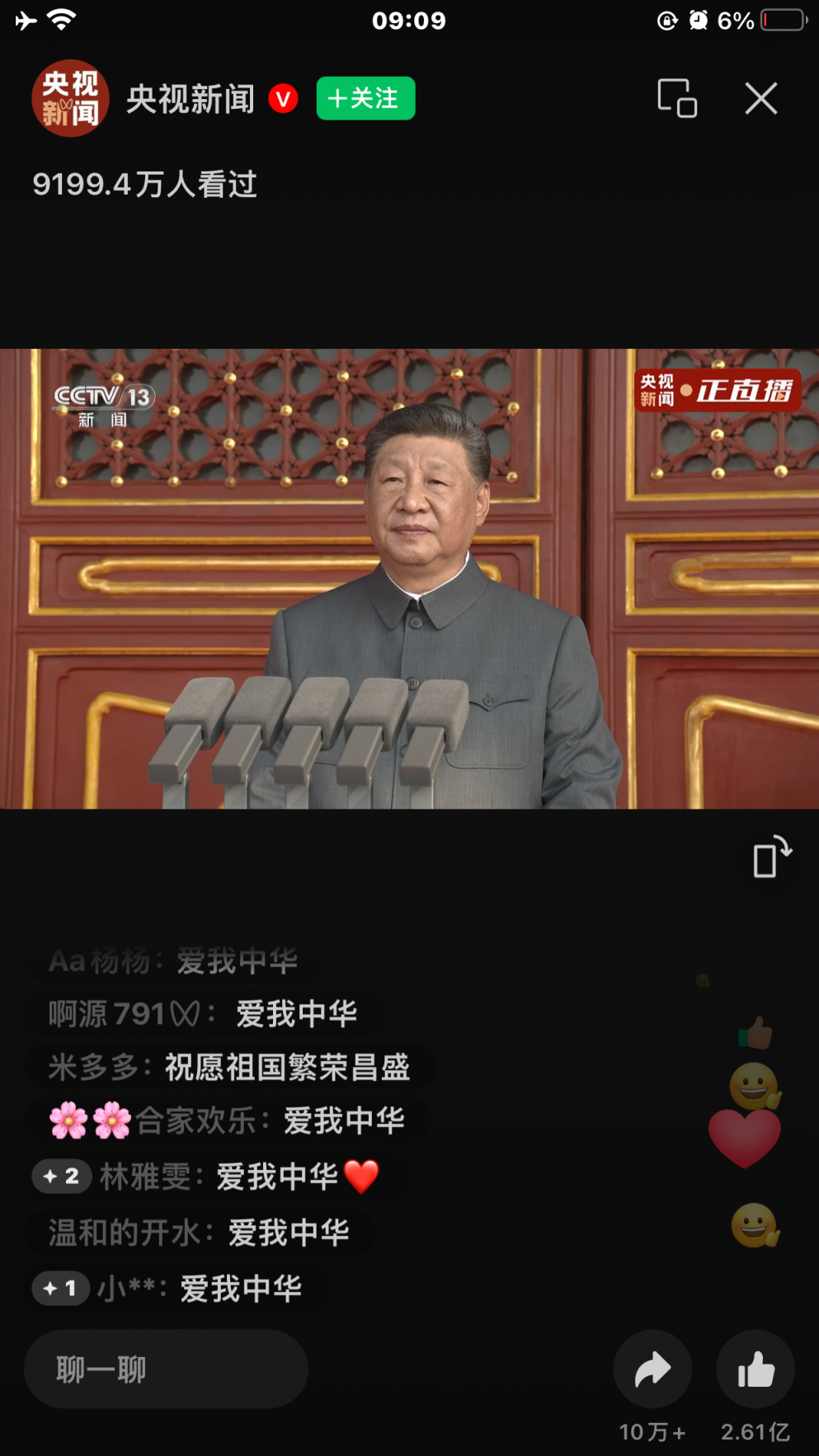
Task: Follow the CCTV News account with 关注
Action: (365, 99)
